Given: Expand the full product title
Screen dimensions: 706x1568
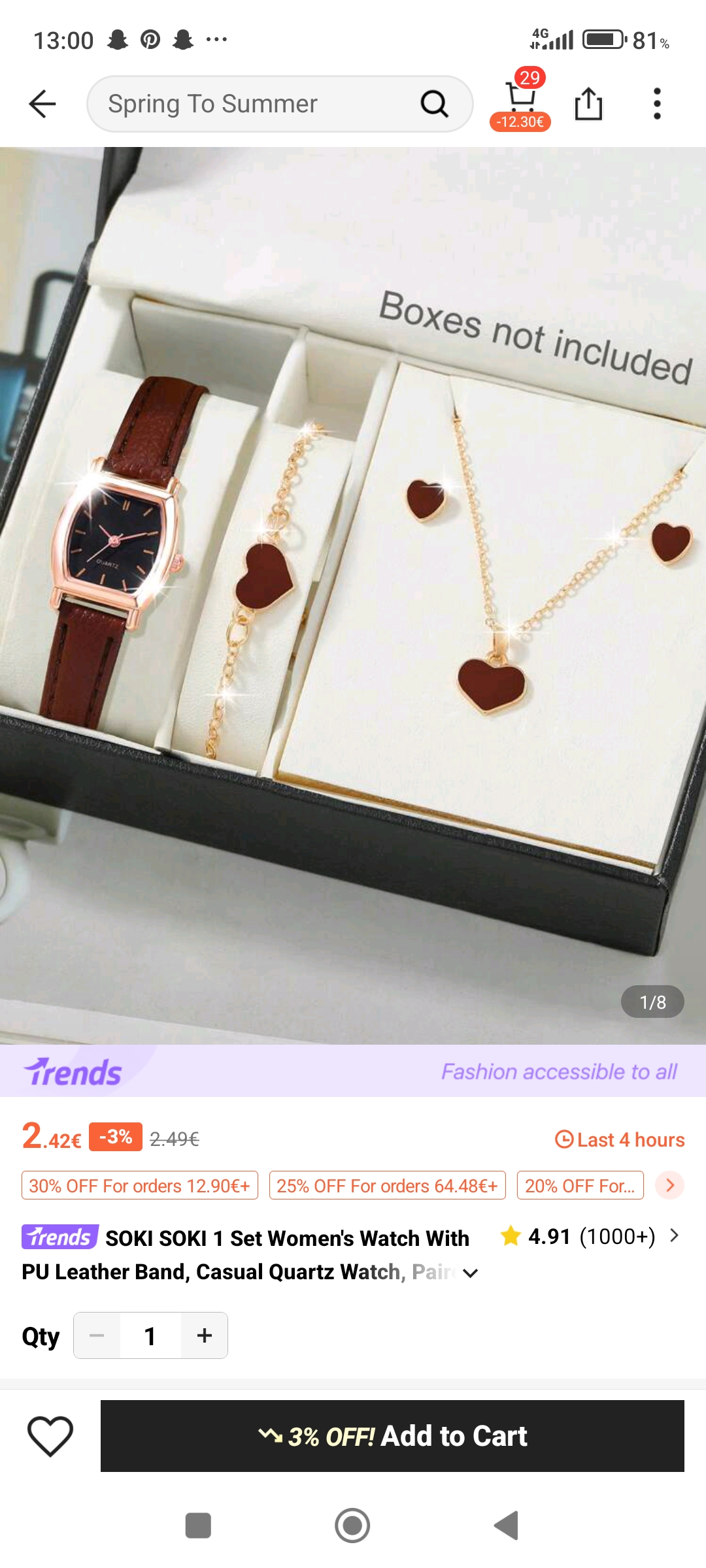Looking at the screenshot, I should coord(471,1273).
